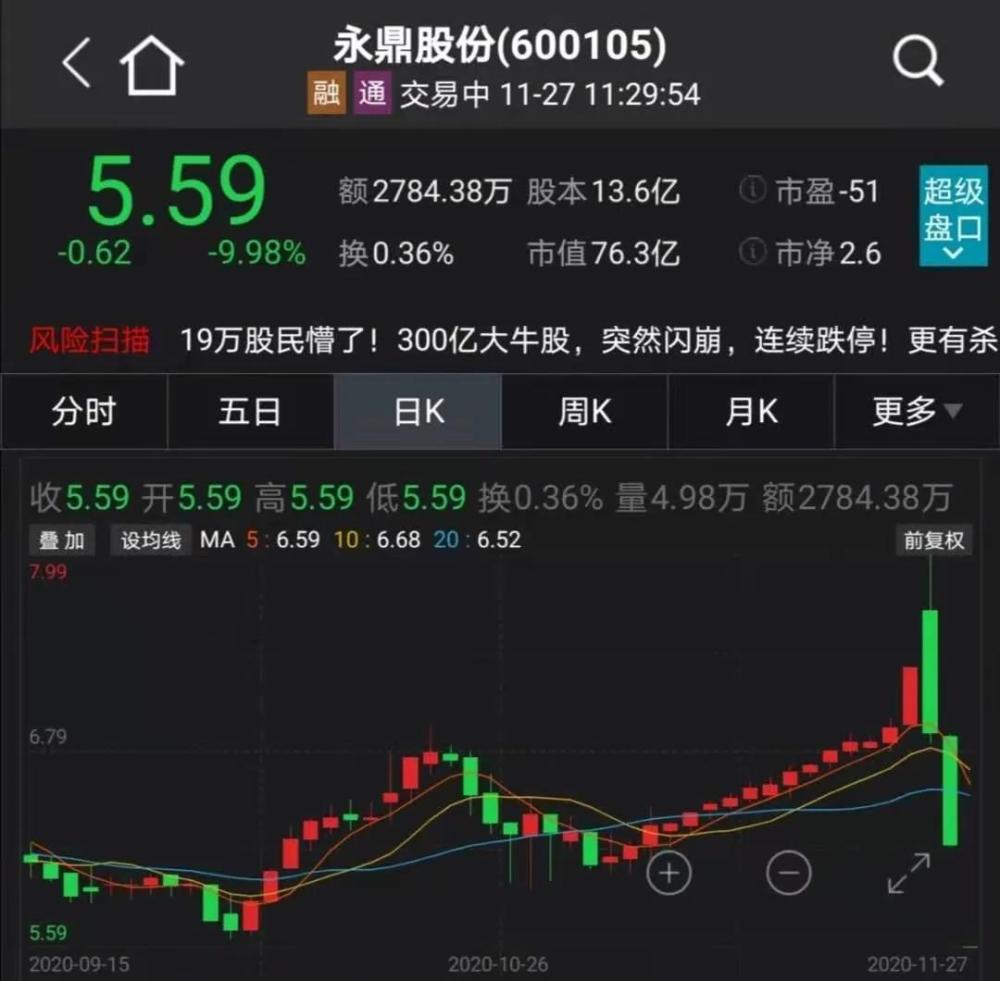Zoom in the K-line chart
Screen dimensions: 1000x981
[x=669, y=873]
